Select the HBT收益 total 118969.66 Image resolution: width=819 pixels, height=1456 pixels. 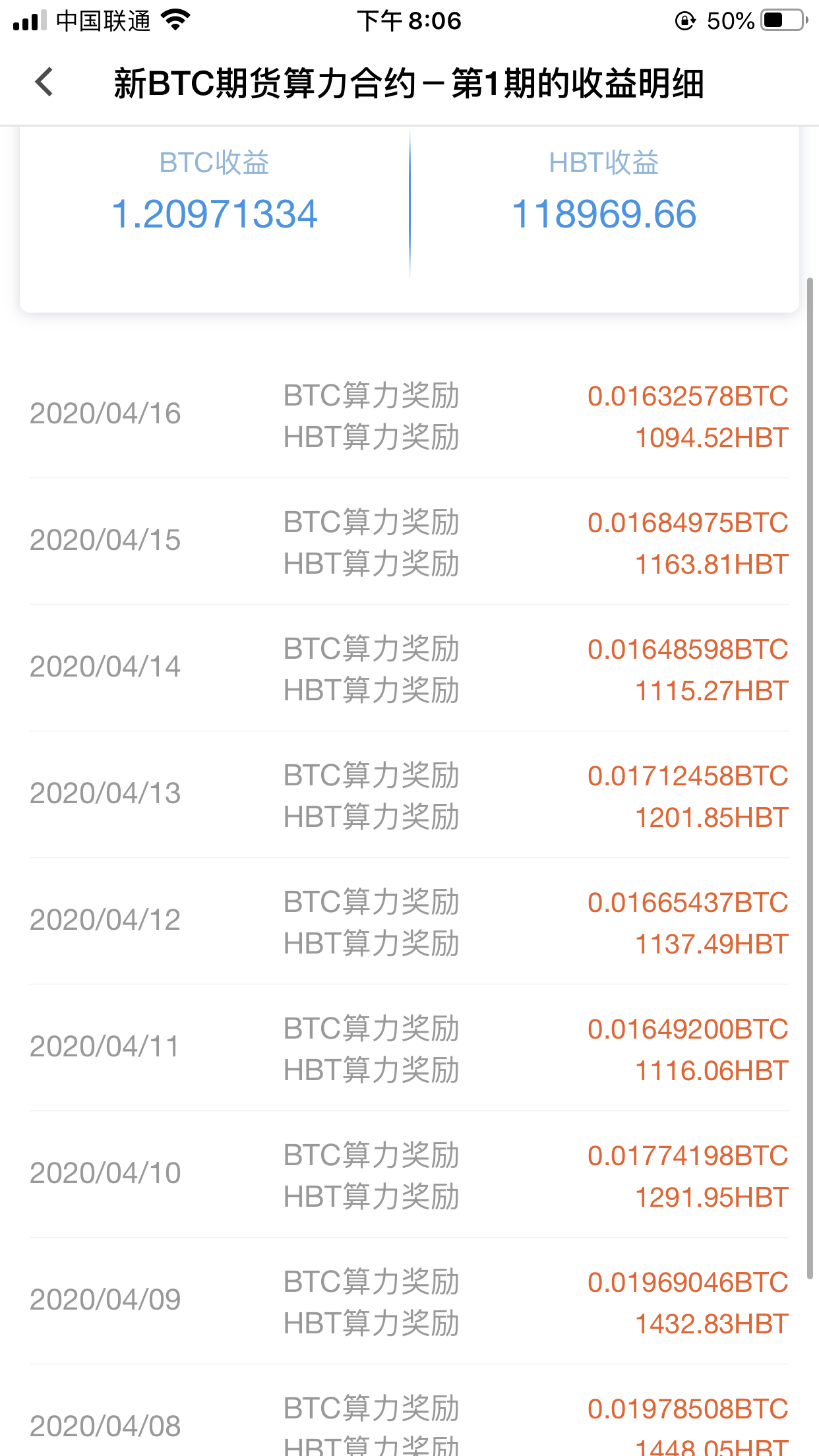604,213
